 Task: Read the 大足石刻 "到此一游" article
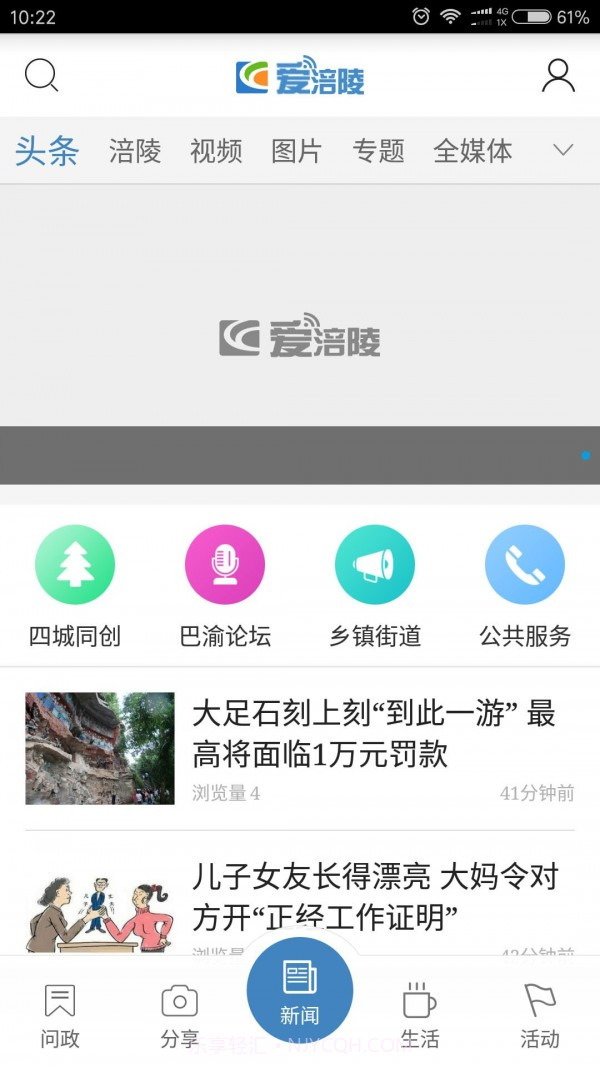click(373, 734)
